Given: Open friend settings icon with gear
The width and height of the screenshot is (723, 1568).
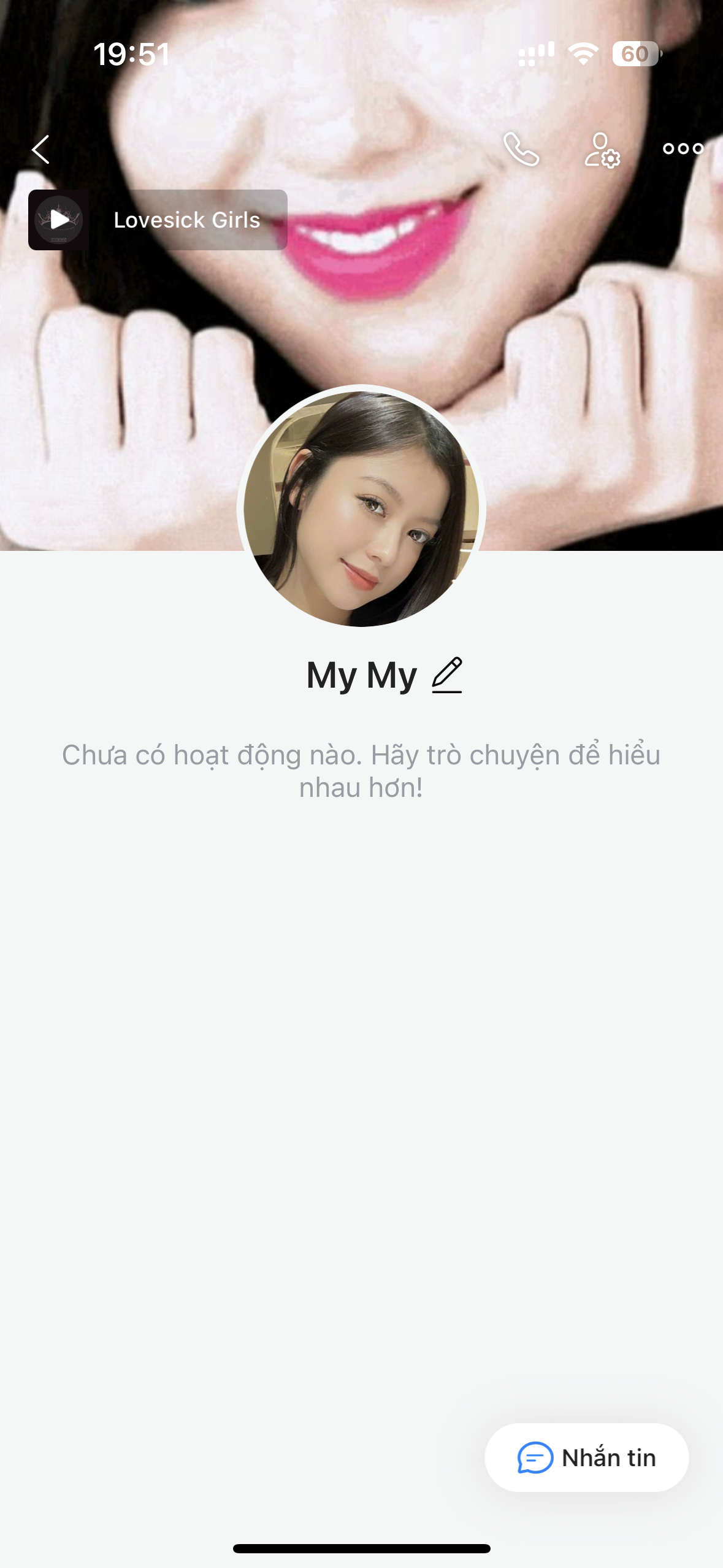Looking at the screenshot, I should pyautogui.click(x=602, y=150).
